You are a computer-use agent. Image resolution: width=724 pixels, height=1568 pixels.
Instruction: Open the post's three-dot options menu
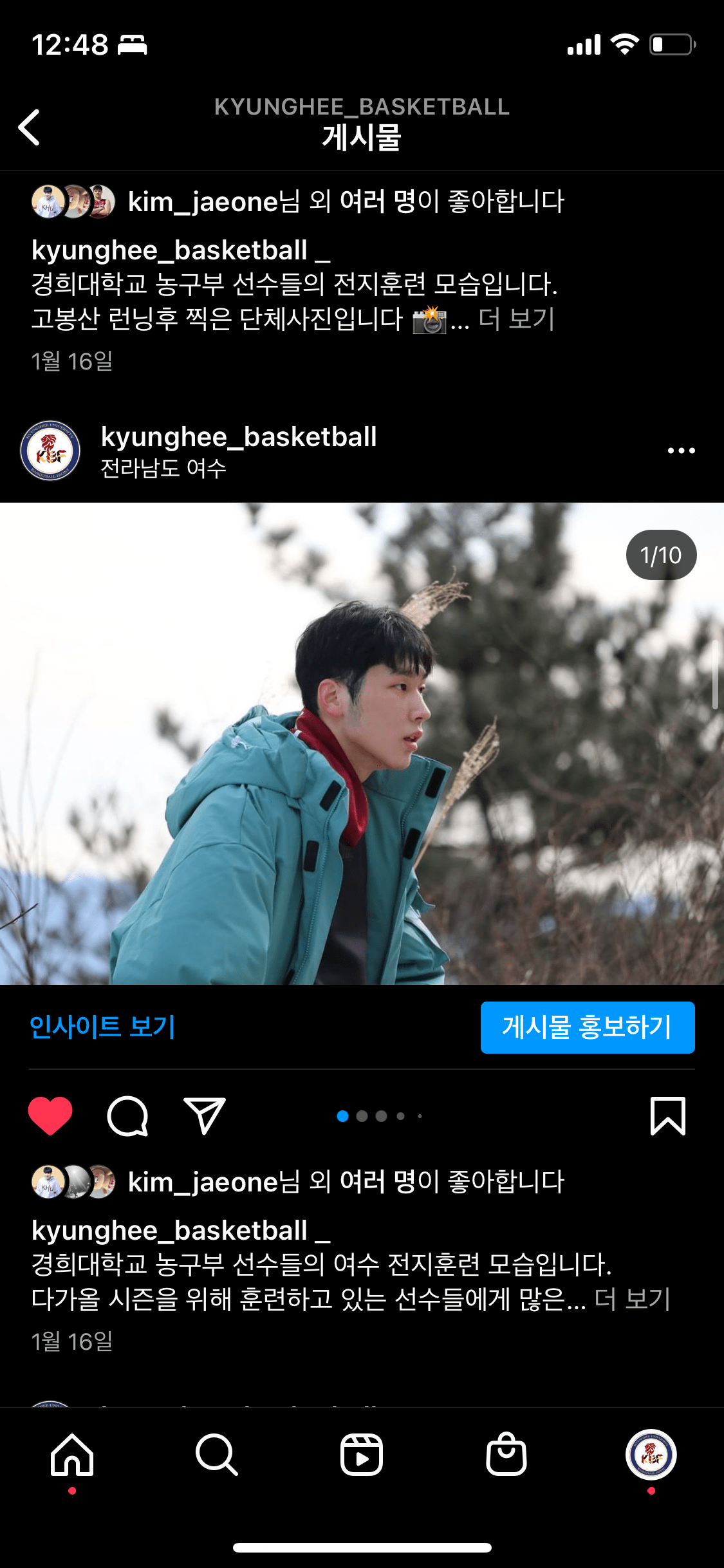pyautogui.click(x=681, y=451)
